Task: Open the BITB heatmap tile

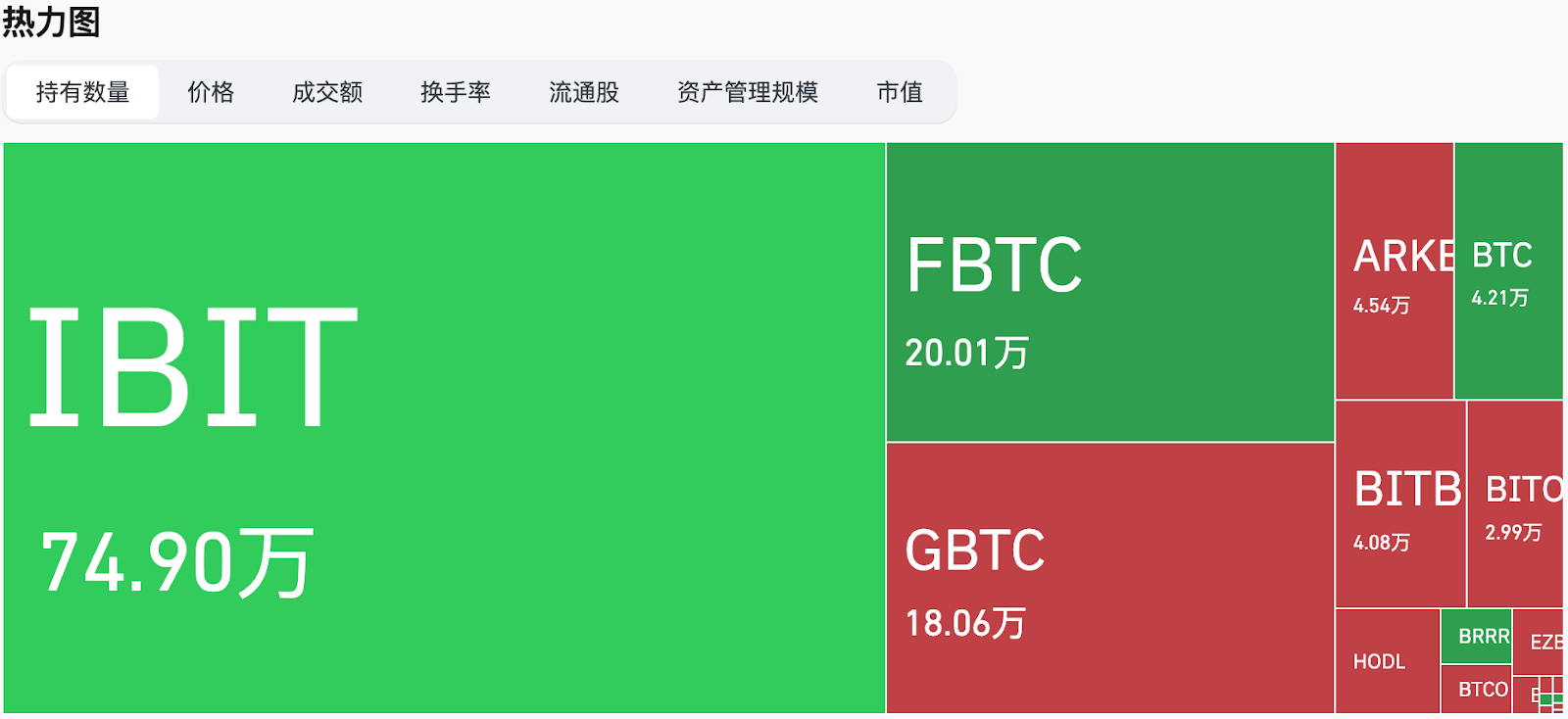Action: [x=1400, y=504]
